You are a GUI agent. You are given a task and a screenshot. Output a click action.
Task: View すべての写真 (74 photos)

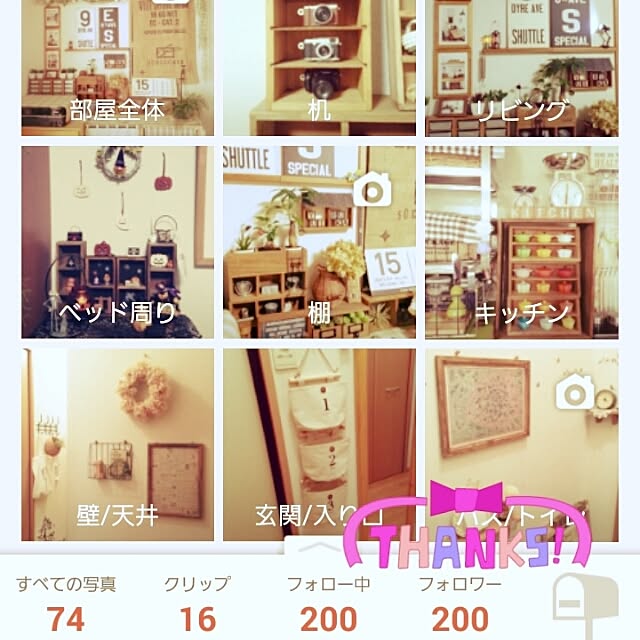[66, 603]
